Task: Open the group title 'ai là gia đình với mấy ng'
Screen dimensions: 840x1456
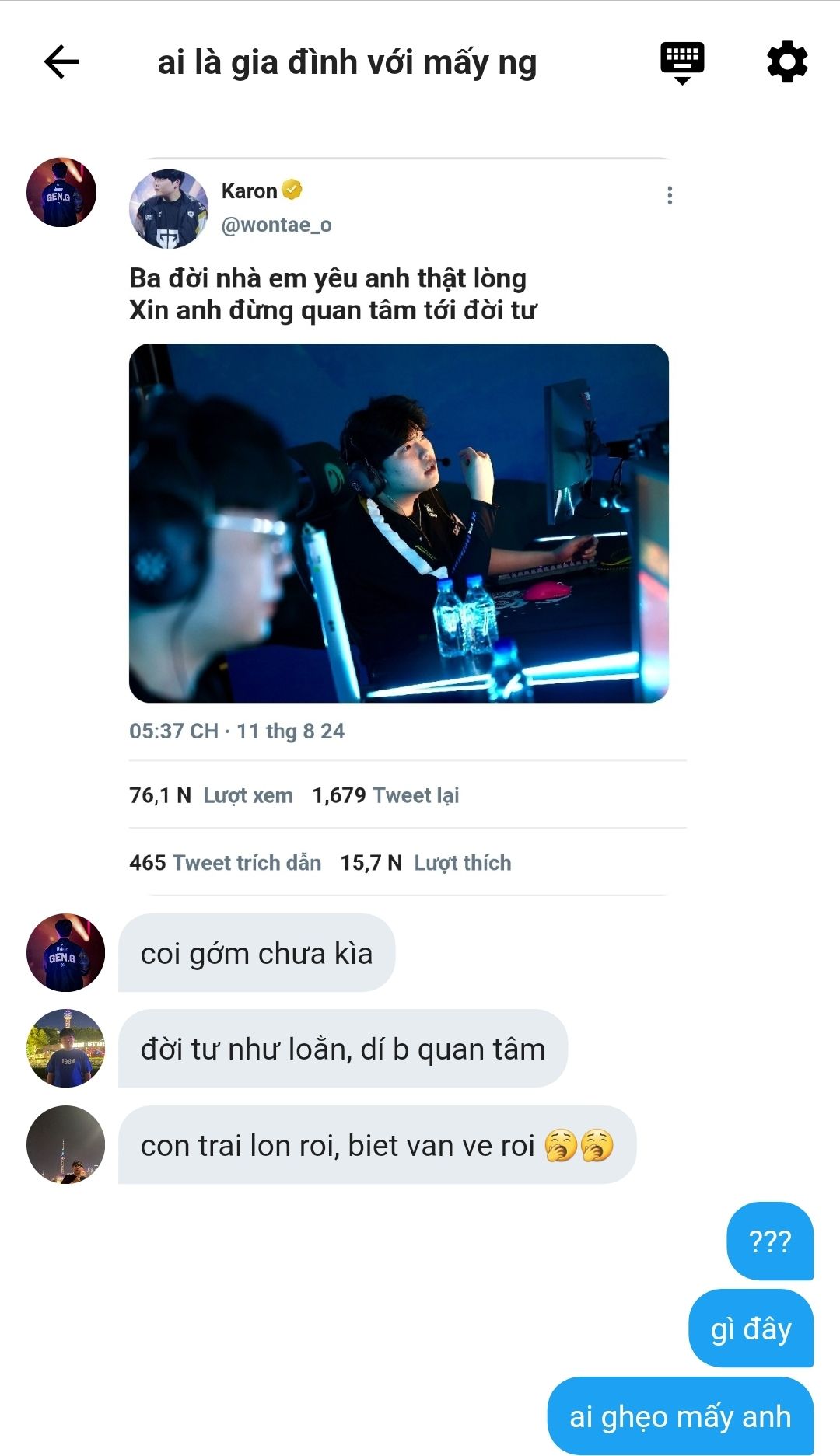Action: click(347, 63)
